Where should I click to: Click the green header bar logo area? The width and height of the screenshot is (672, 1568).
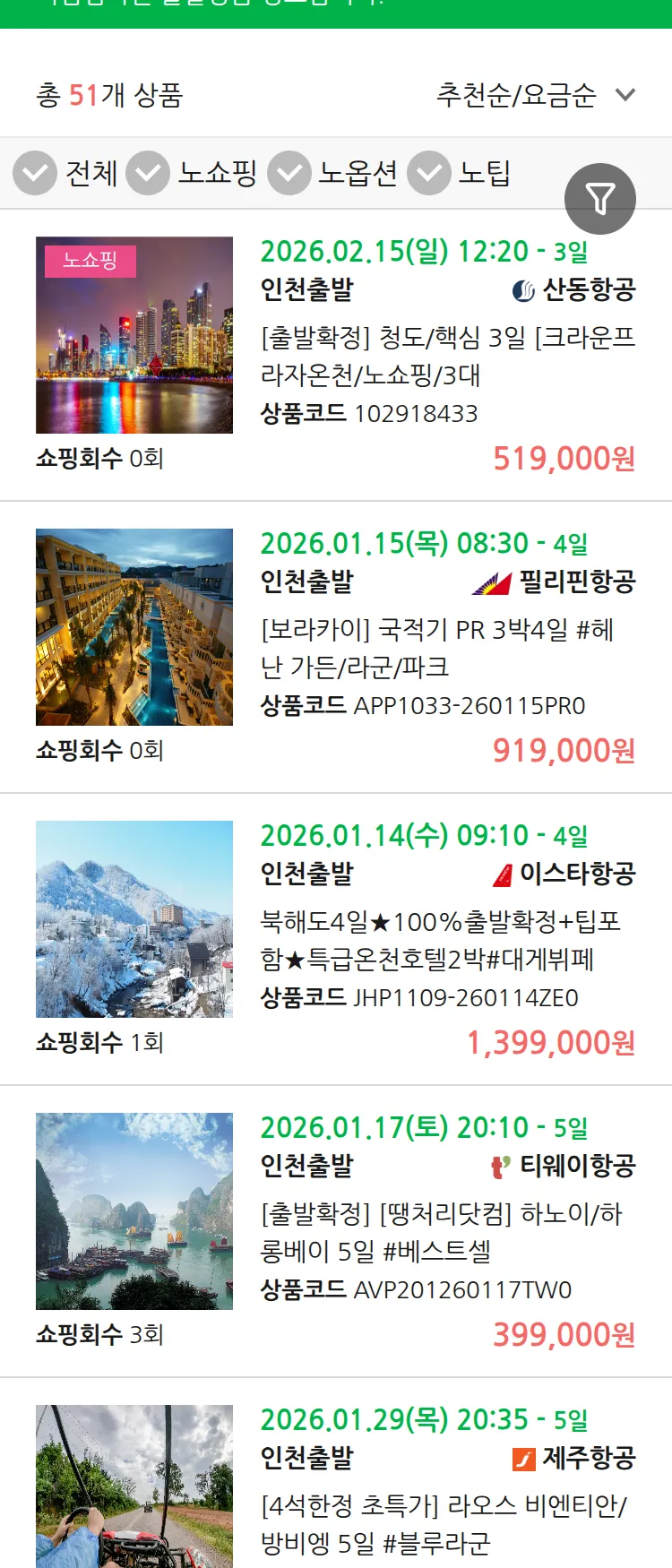336,13
